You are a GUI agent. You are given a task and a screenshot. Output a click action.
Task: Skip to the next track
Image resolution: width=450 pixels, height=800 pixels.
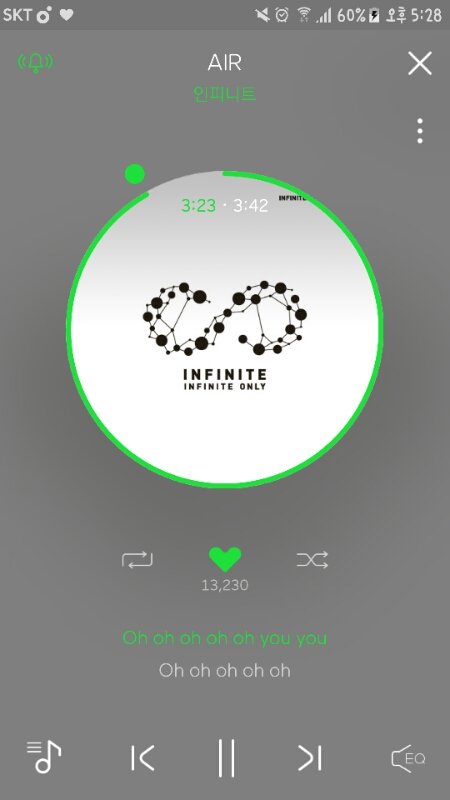(310, 758)
